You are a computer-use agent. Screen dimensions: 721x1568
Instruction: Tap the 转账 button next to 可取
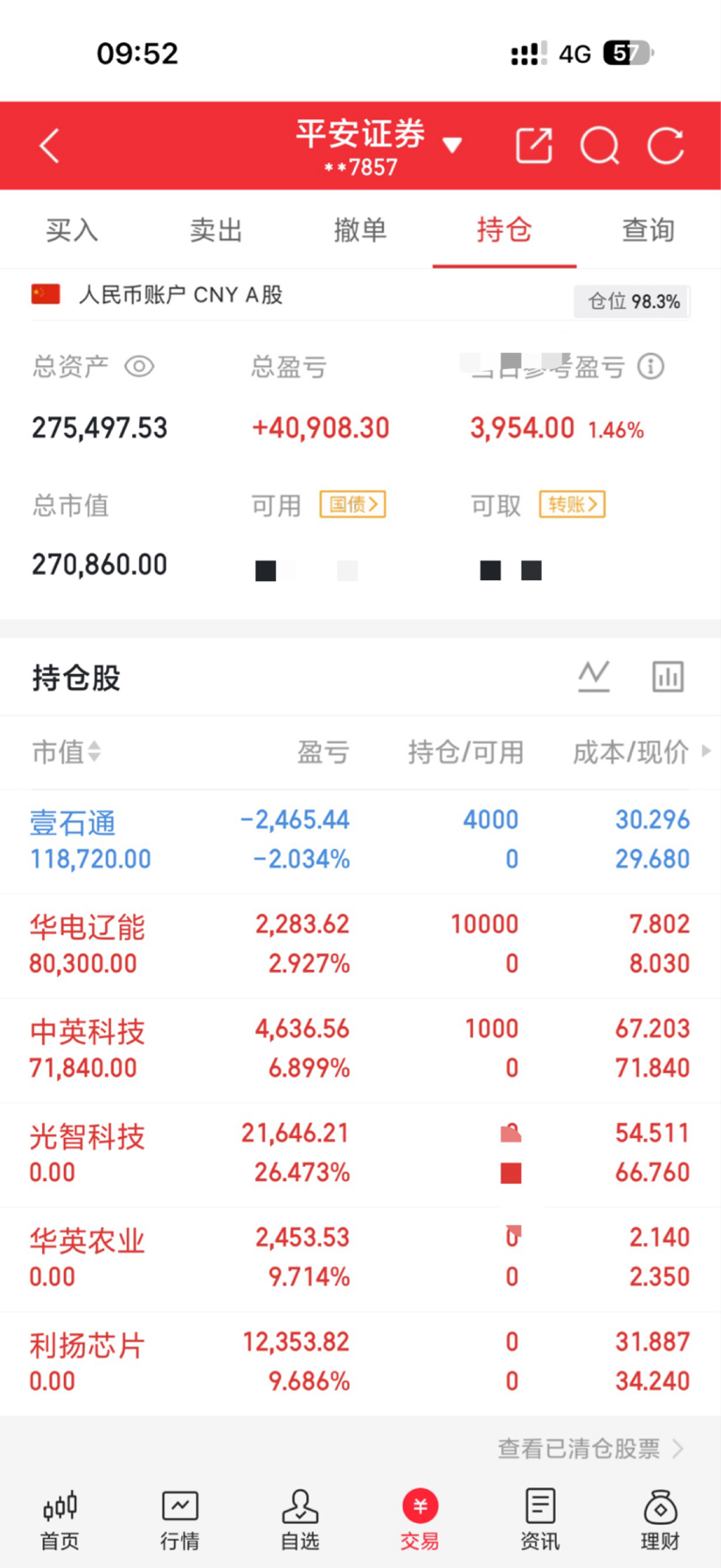click(x=572, y=504)
